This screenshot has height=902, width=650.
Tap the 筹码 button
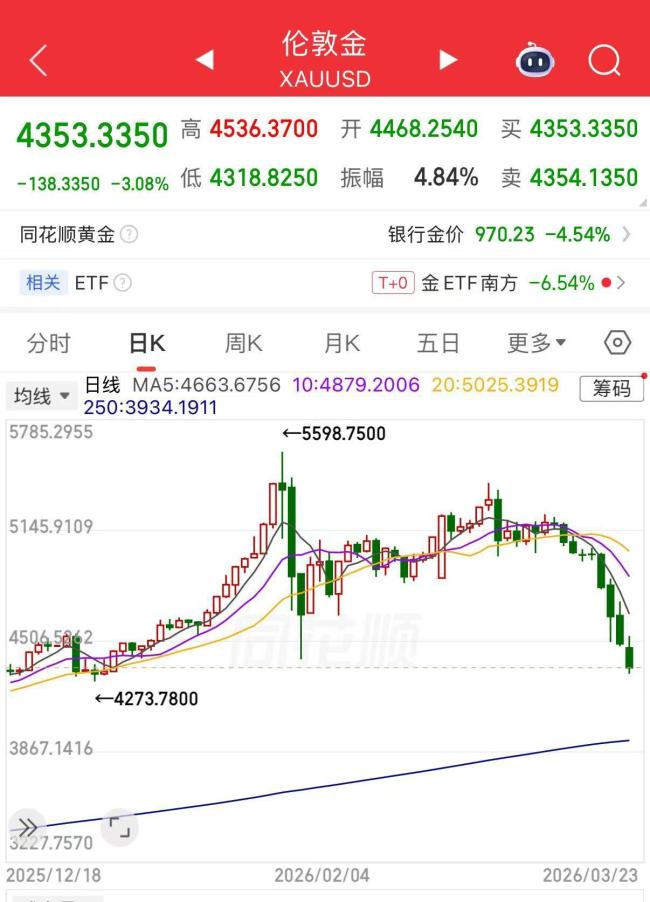(x=611, y=389)
